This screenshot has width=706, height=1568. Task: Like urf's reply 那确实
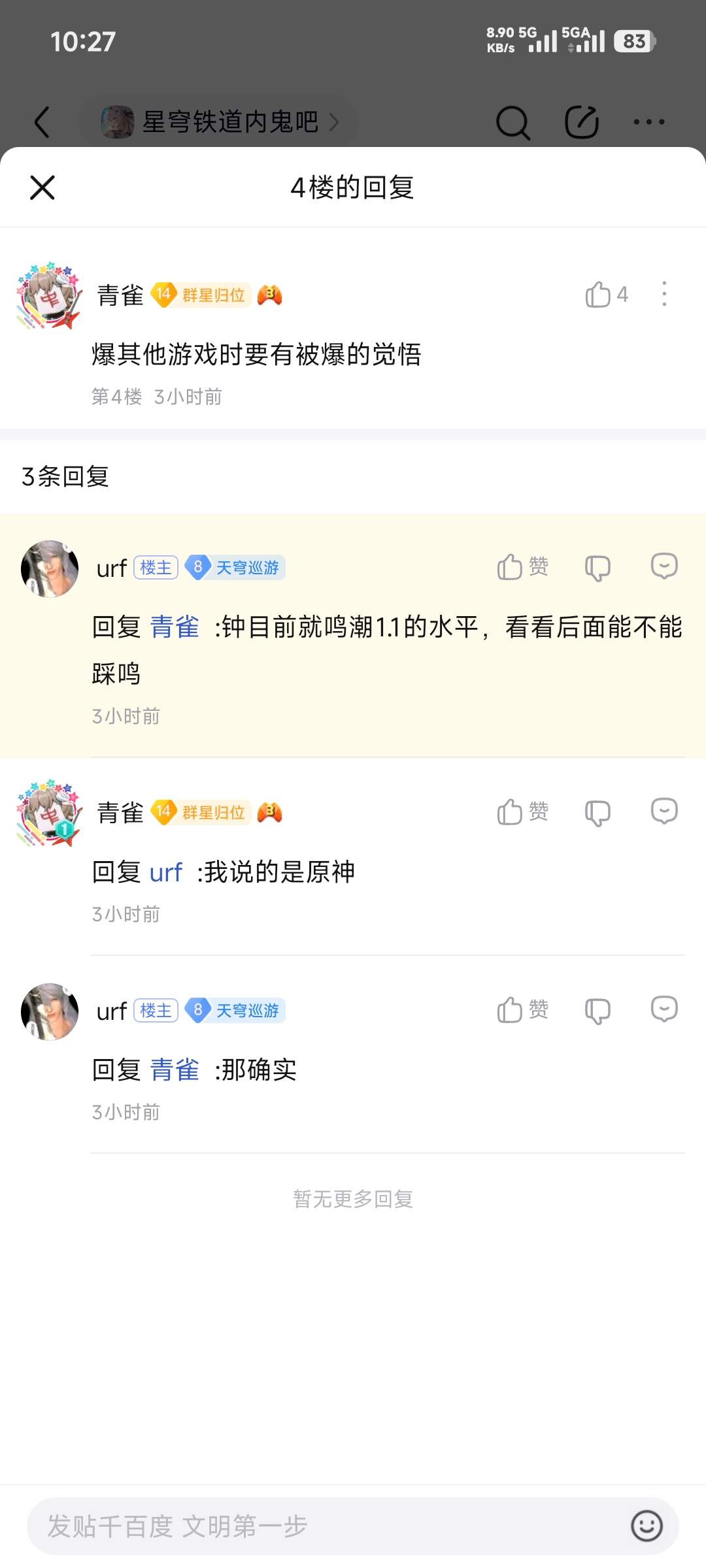click(522, 1010)
